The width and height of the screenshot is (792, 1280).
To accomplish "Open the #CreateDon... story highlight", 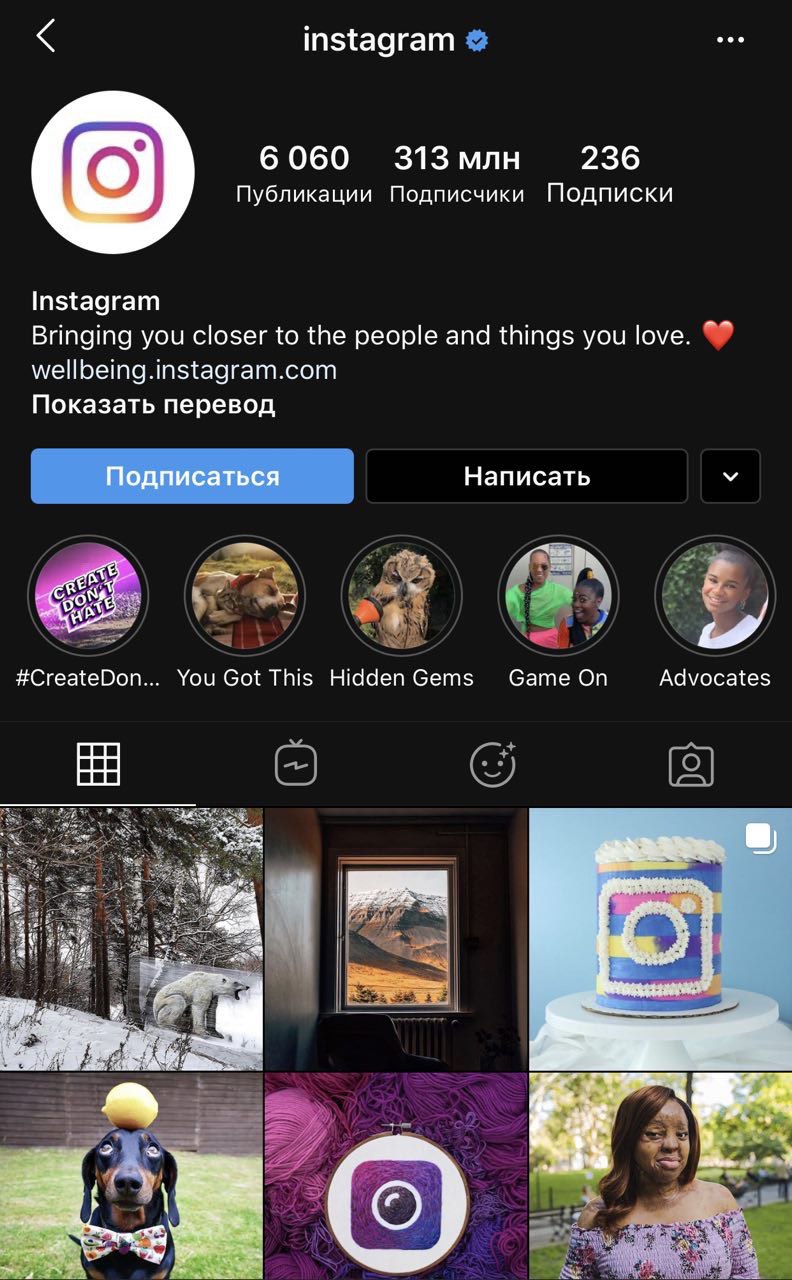I will [88, 597].
